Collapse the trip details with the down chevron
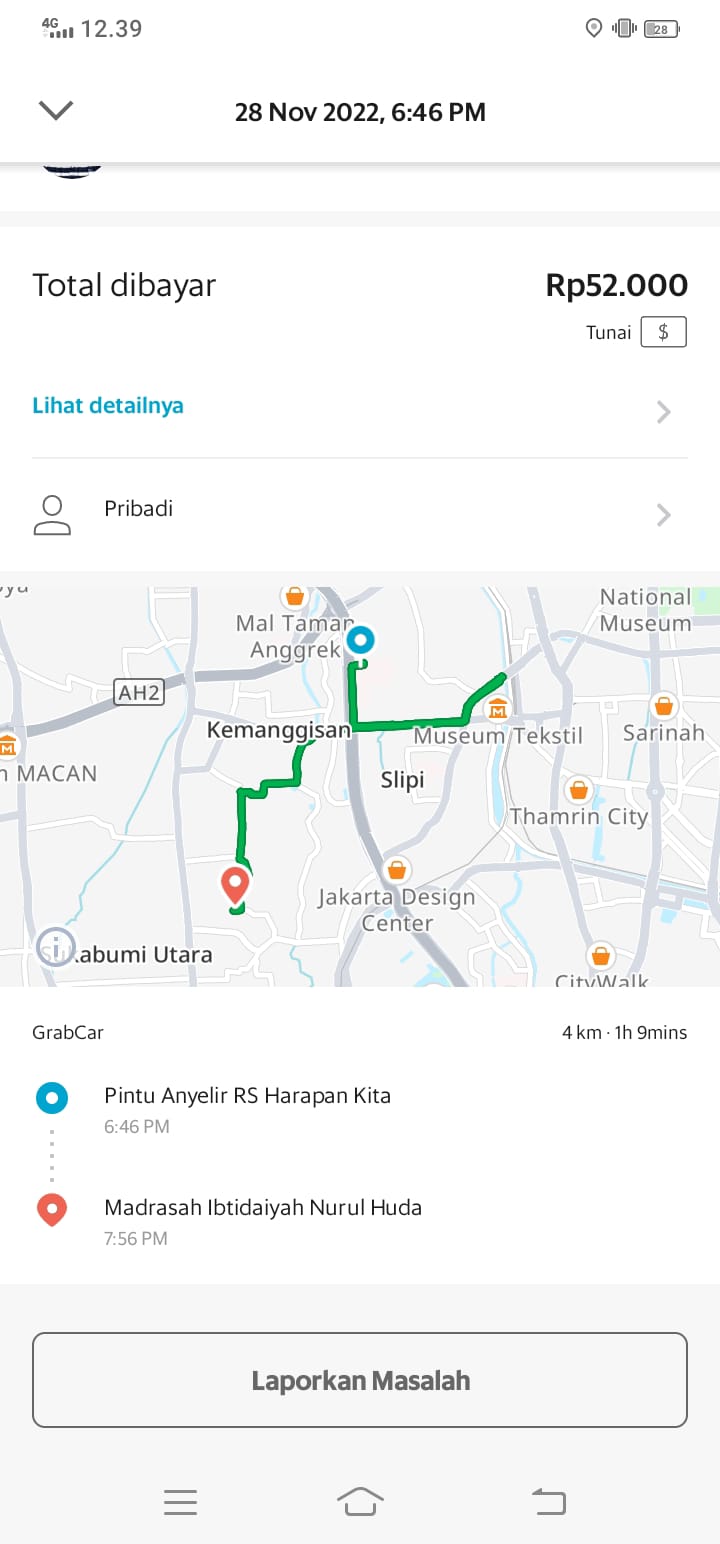 pyautogui.click(x=56, y=110)
